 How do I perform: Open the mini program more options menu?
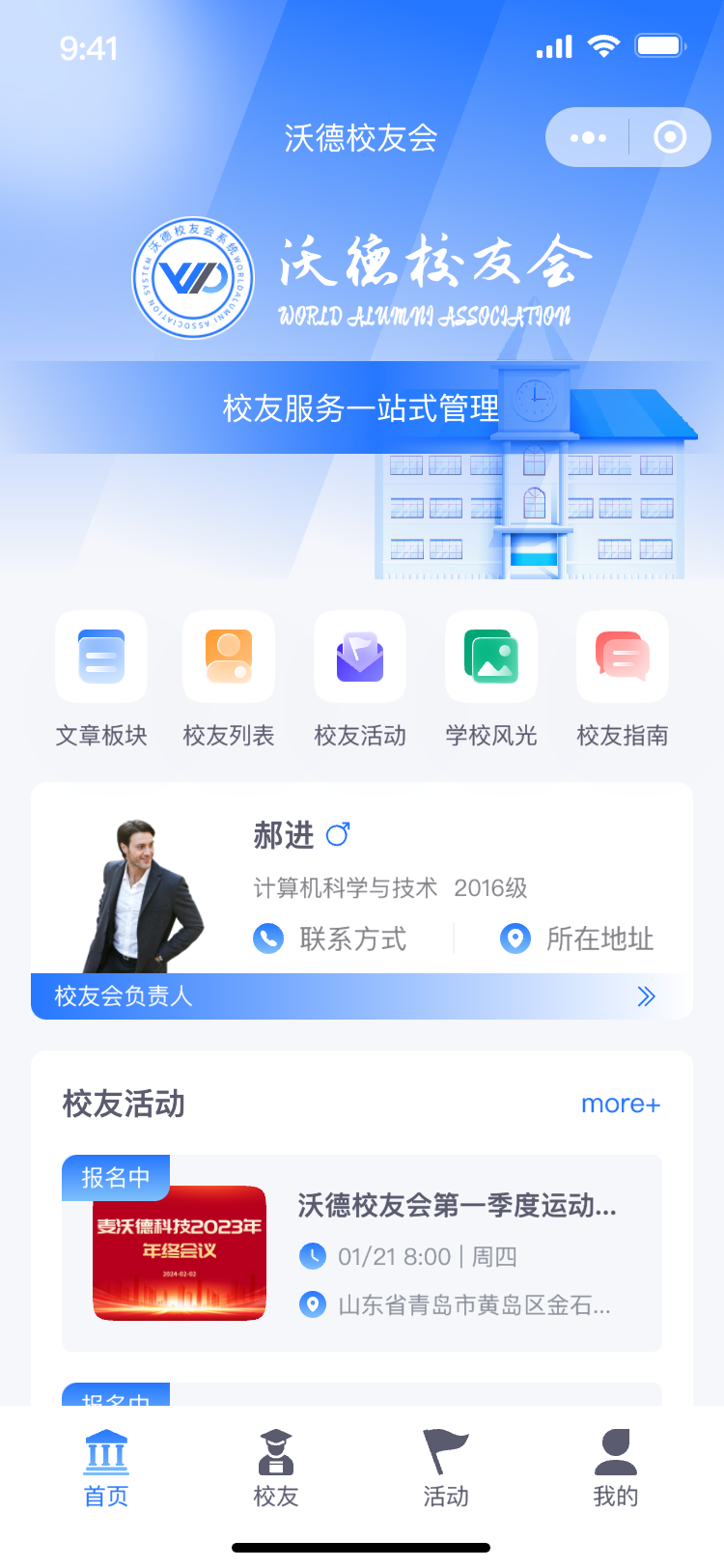(x=588, y=137)
